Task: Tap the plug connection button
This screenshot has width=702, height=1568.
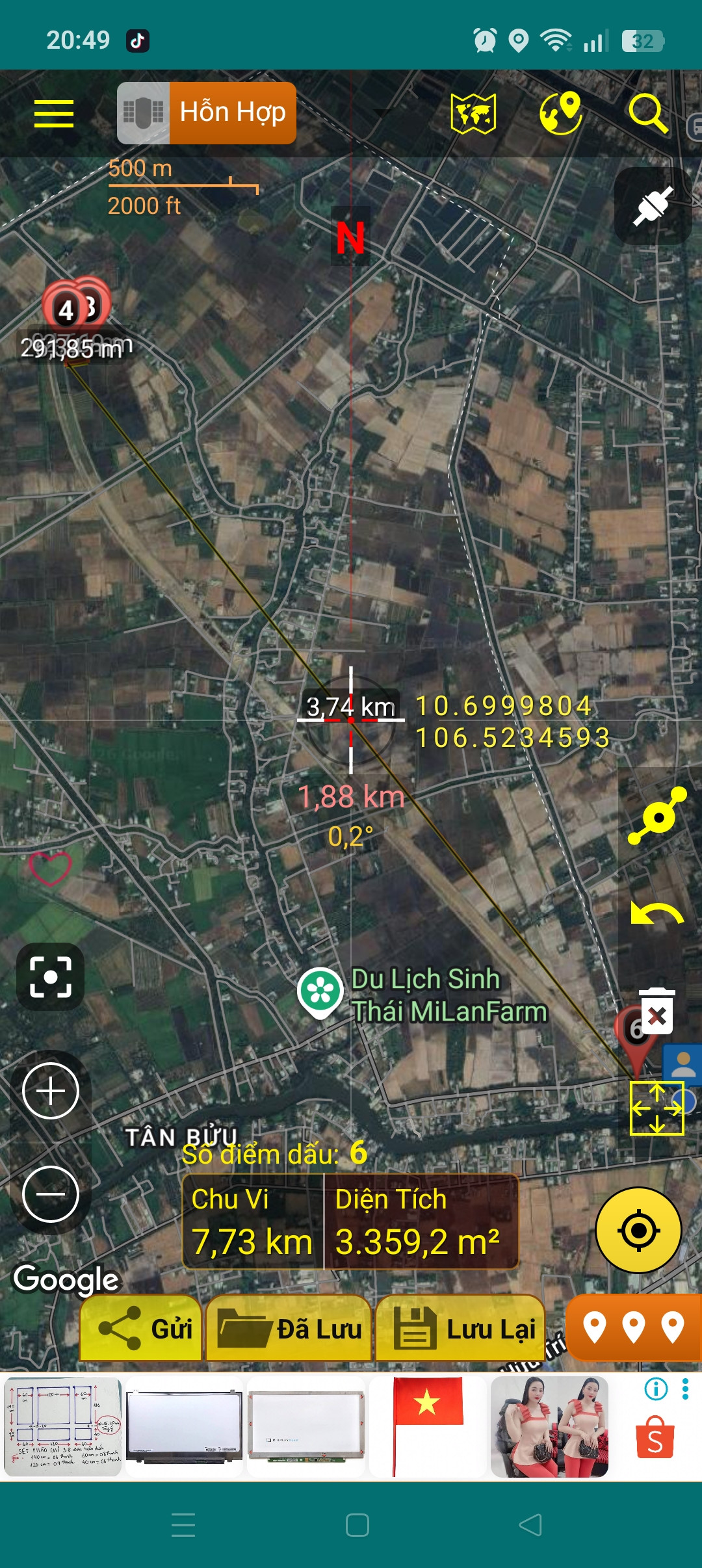Action: 653,206
